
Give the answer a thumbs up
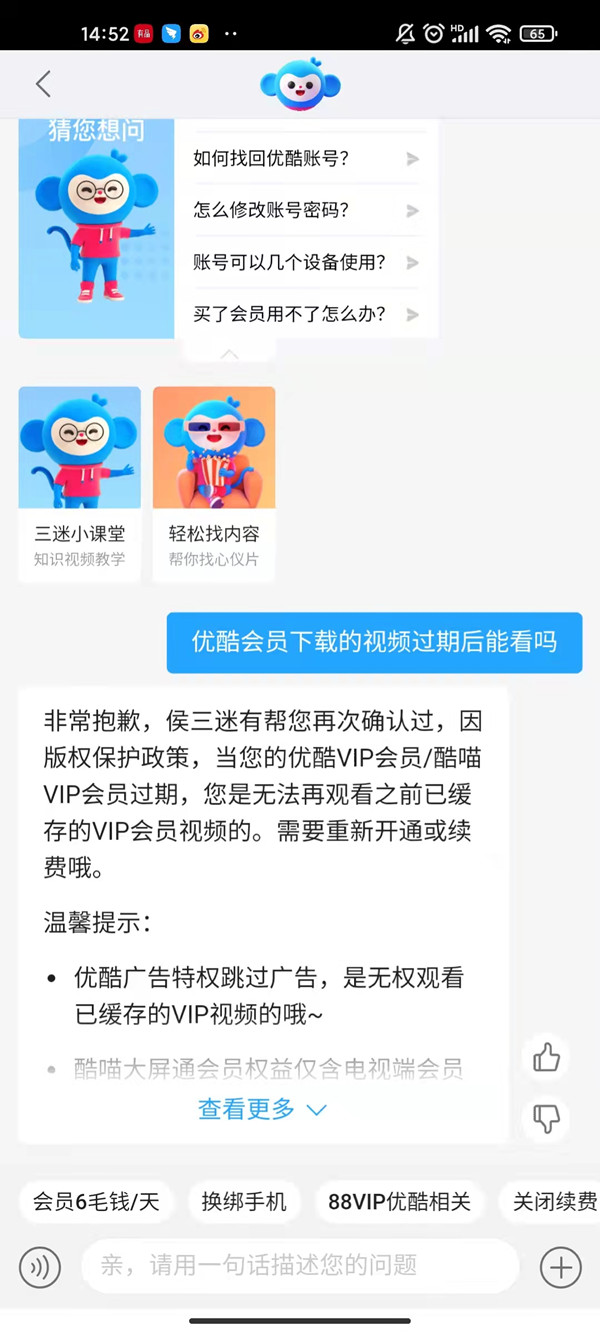546,1057
